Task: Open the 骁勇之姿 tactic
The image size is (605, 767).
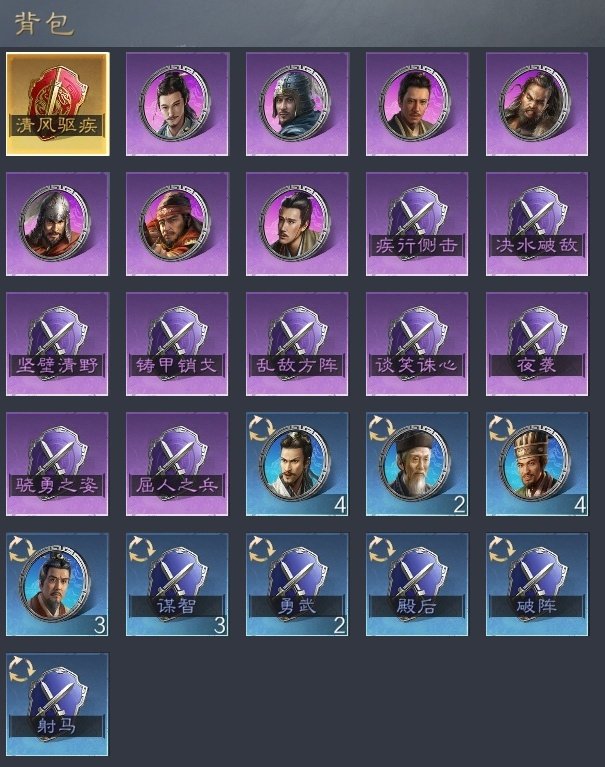Action: pyautogui.click(x=57, y=464)
